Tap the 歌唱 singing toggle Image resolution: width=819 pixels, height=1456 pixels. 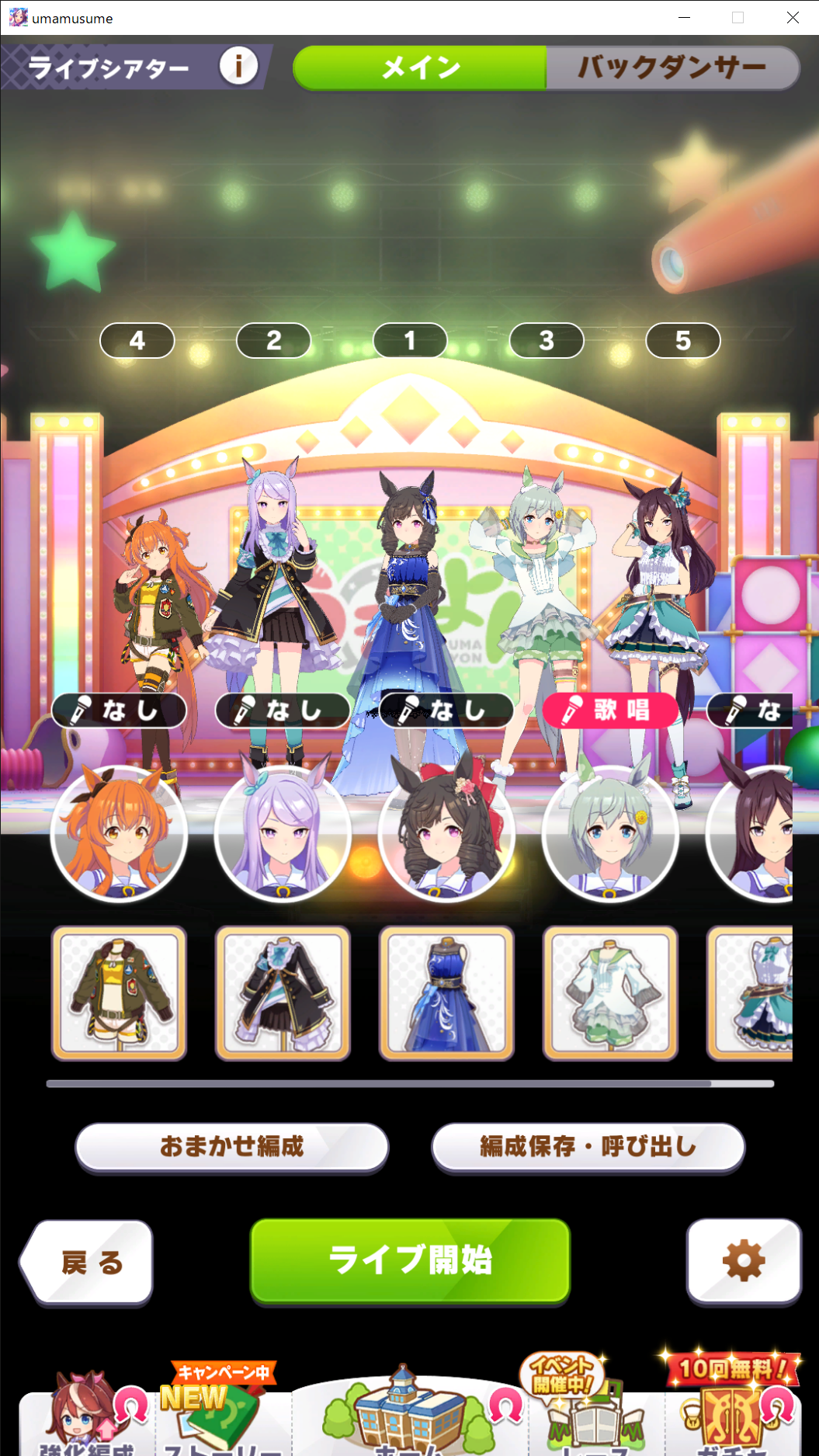610,711
